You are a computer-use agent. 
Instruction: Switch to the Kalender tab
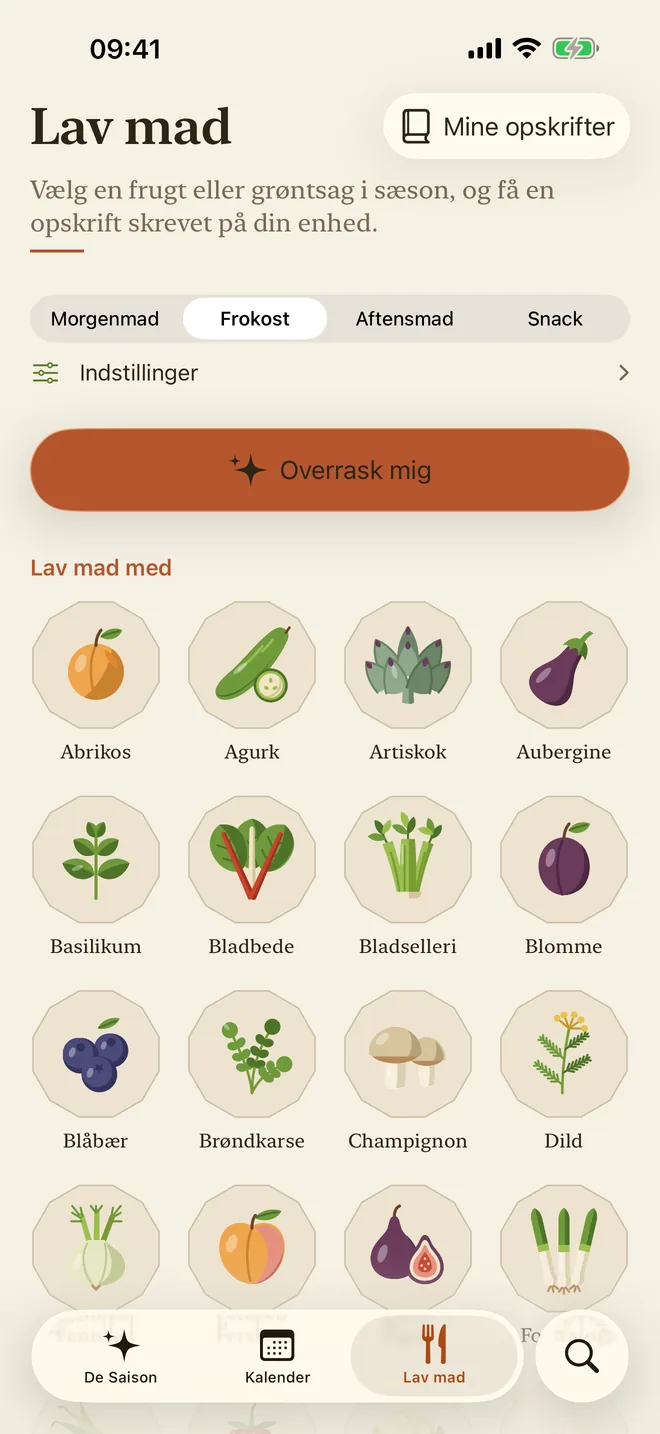pyautogui.click(x=278, y=1356)
